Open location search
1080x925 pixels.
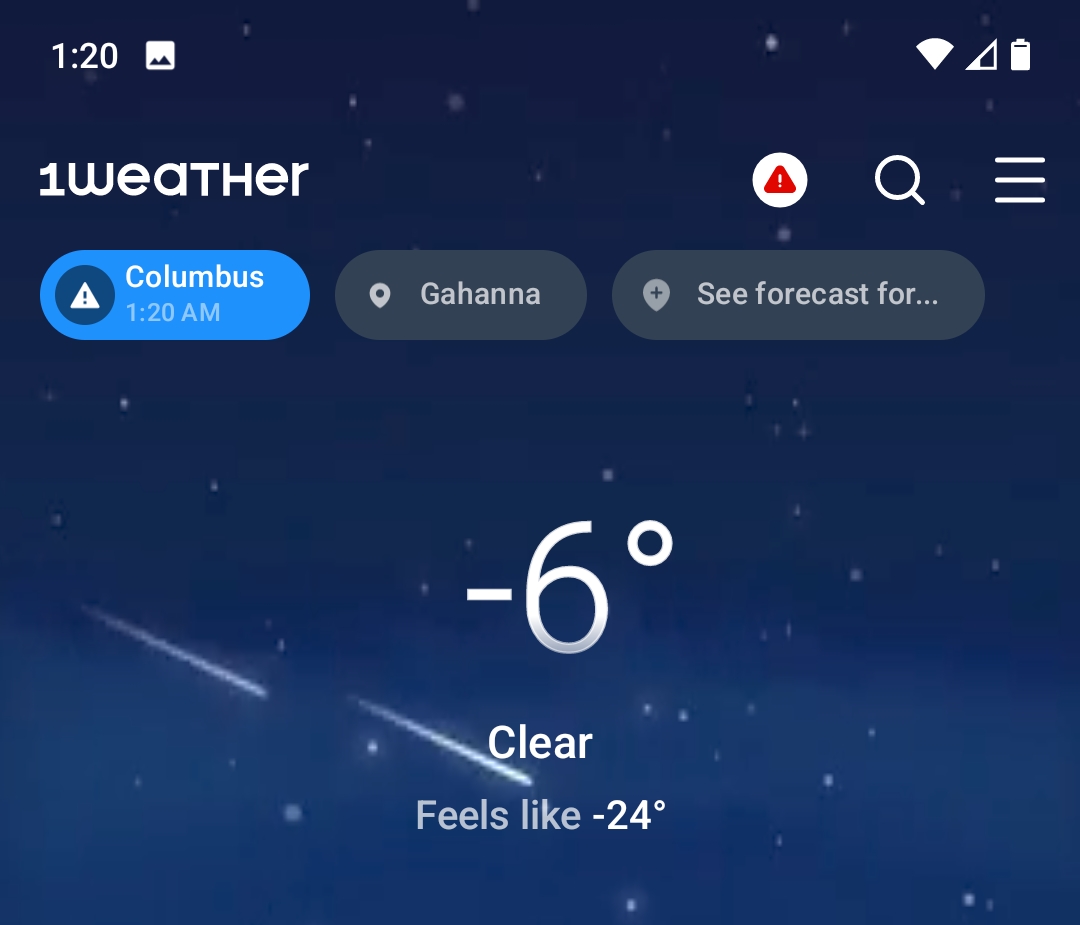(x=899, y=181)
